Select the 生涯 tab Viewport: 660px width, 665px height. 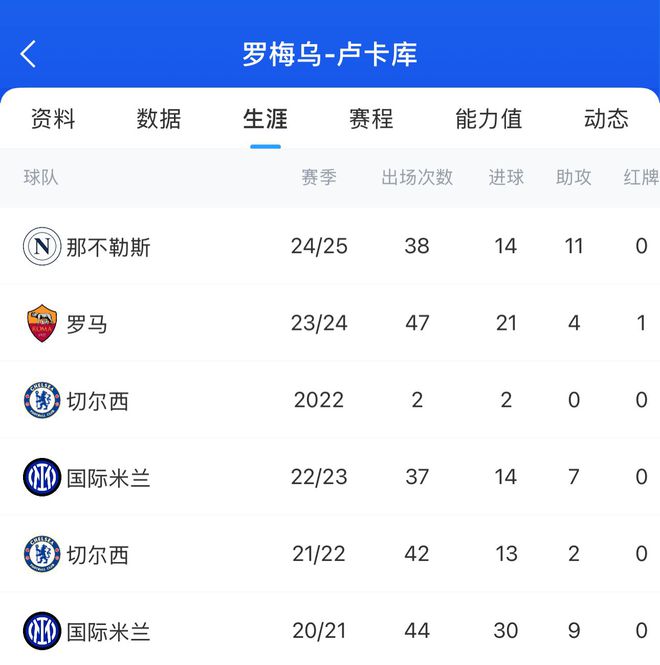265,119
